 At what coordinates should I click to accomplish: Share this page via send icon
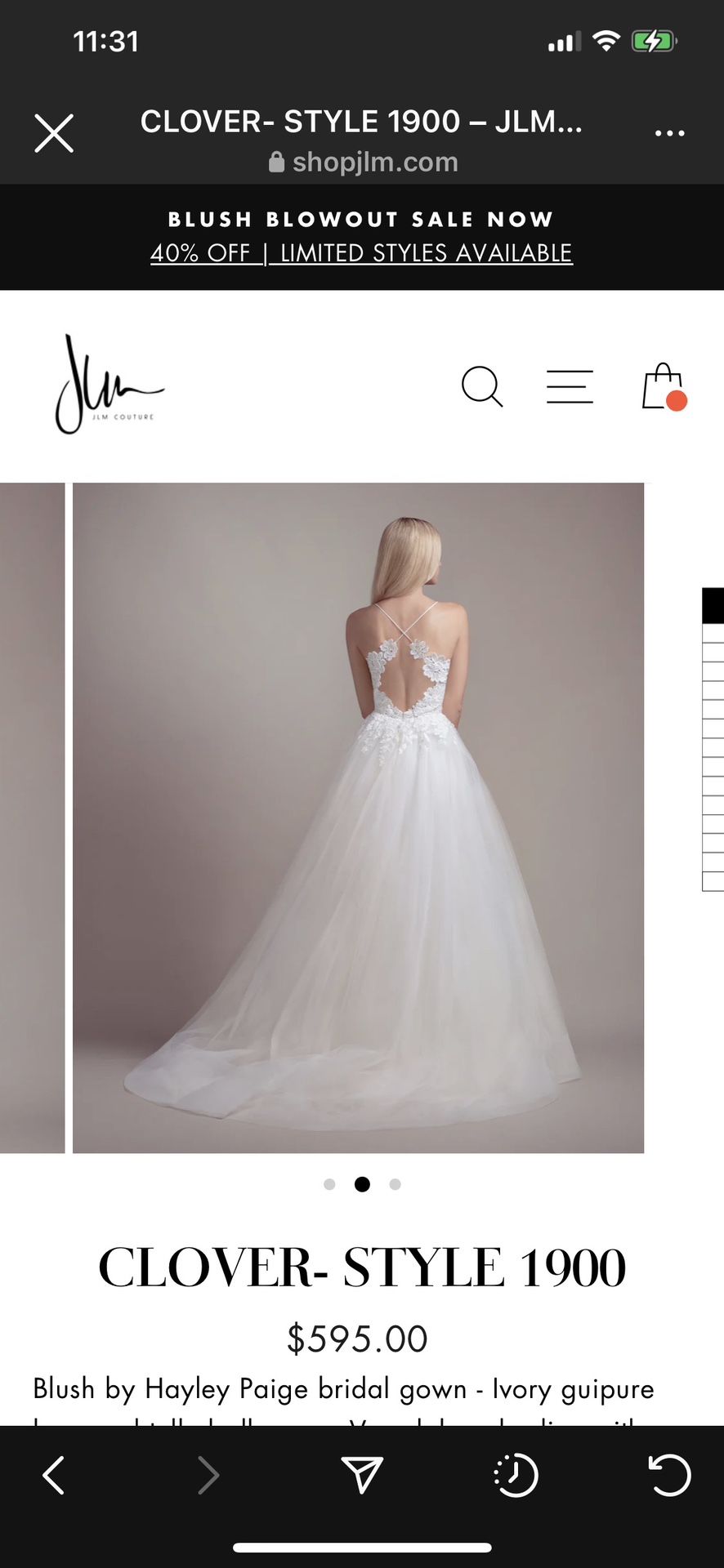362,1475
